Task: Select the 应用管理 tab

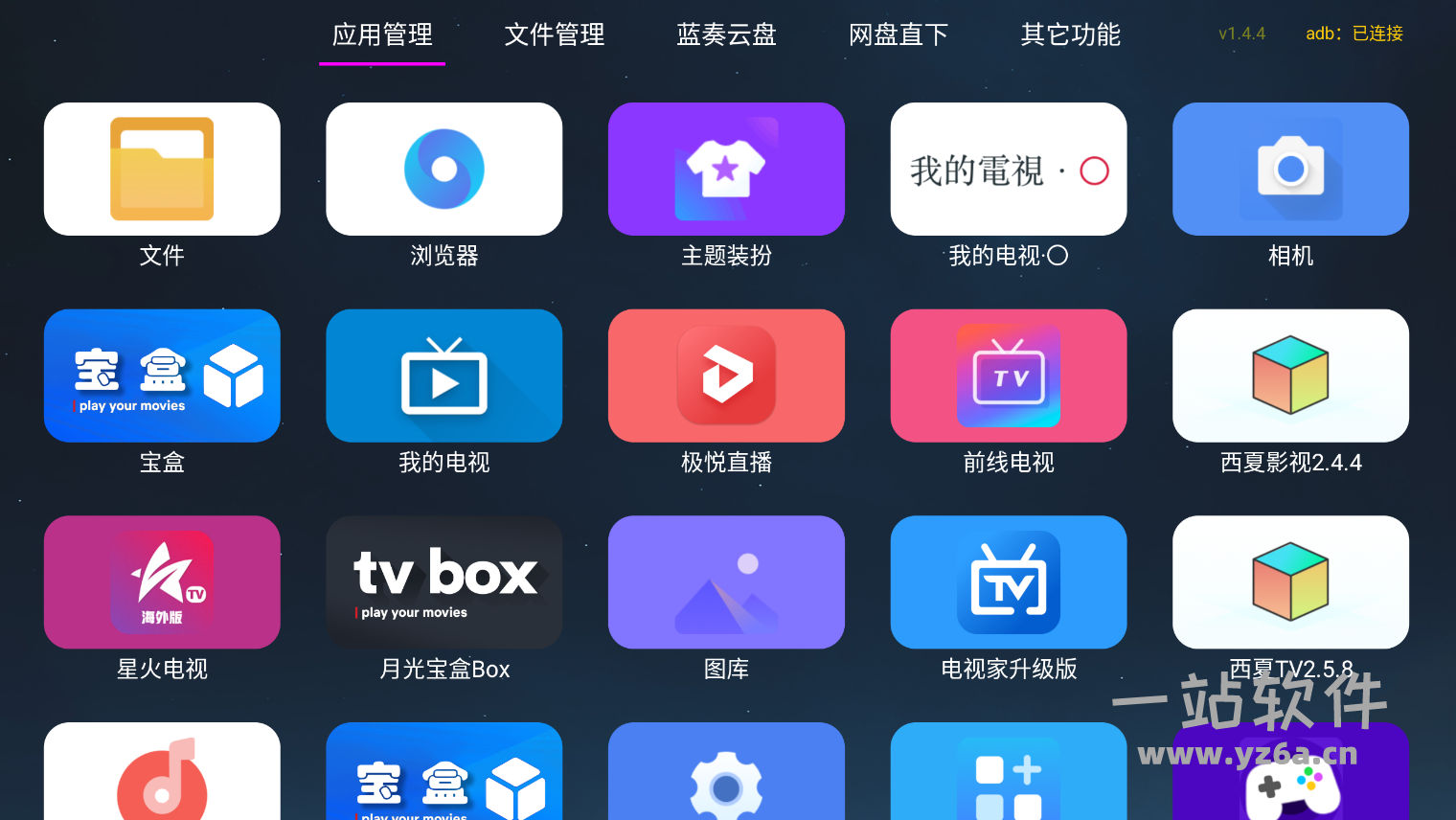Action: (382, 35)
